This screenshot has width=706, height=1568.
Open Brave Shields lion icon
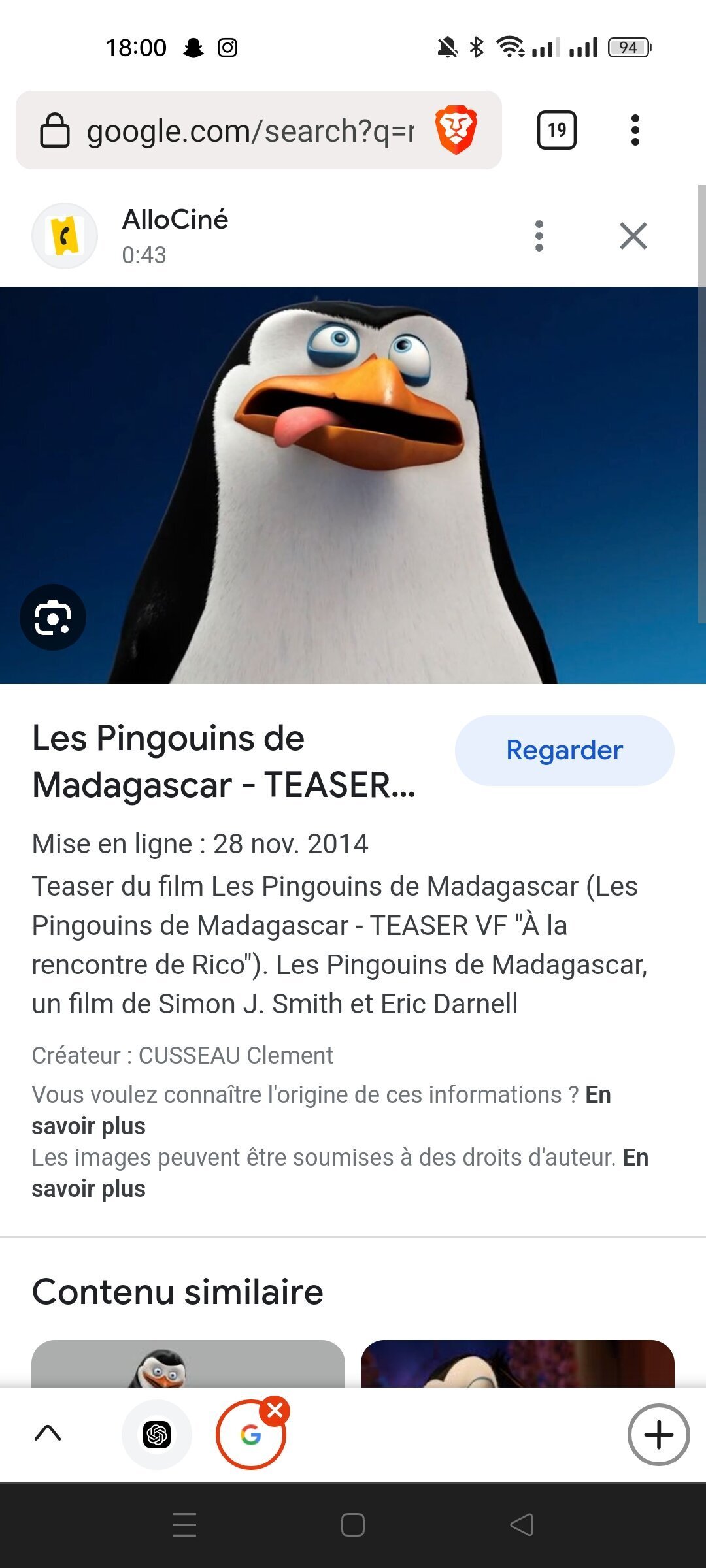pyautogui.click(x=456, y=130)
